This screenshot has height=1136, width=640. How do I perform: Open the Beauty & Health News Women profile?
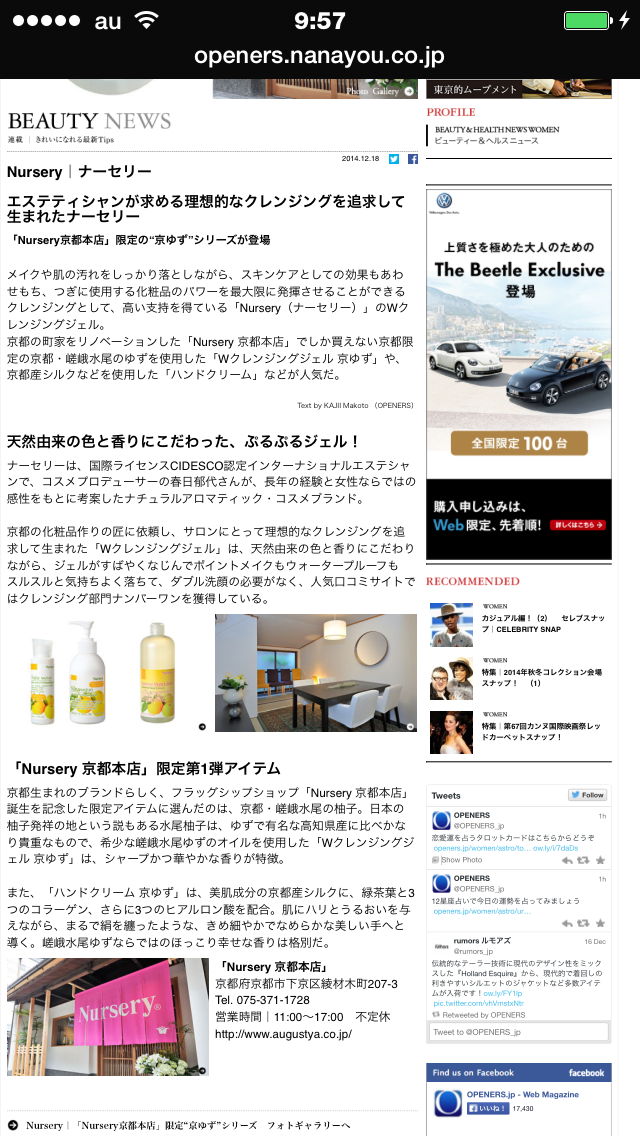[x=497, y=135]
